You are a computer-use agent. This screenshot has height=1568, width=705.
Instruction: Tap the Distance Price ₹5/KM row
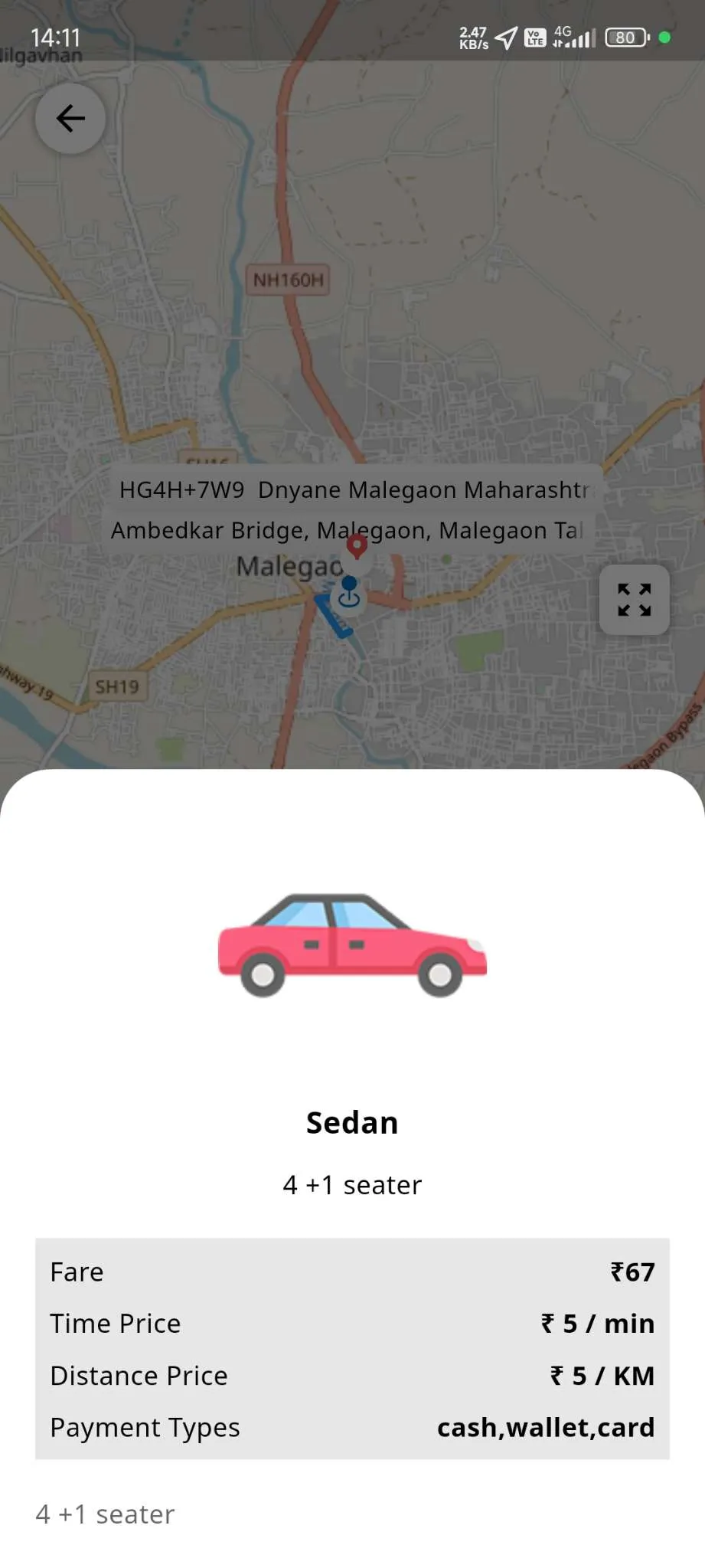click(352, 1375)
